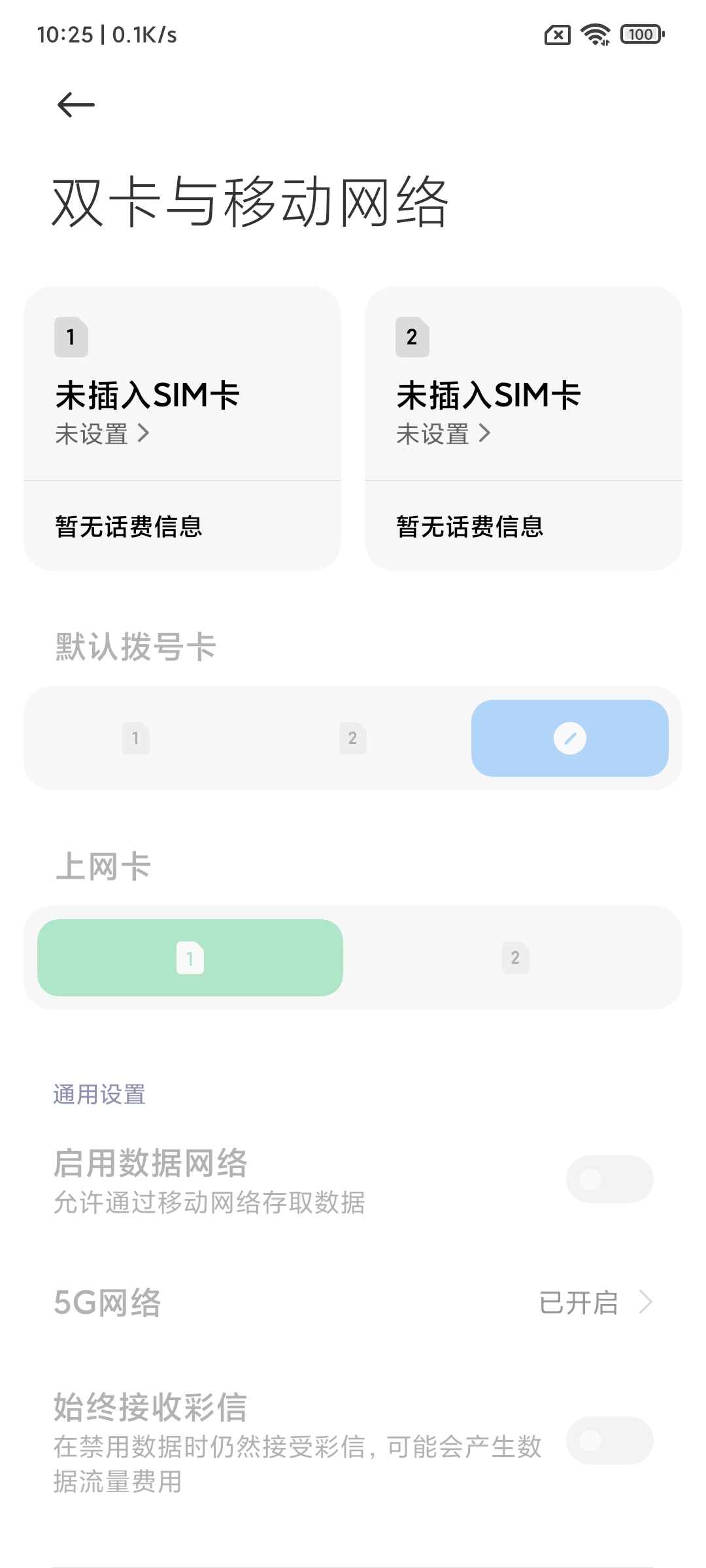The height and width of the screenshot is (1568, 706).
Task: View 暂无话费信息 on SIM 1 card
Action: pos(129,527)
